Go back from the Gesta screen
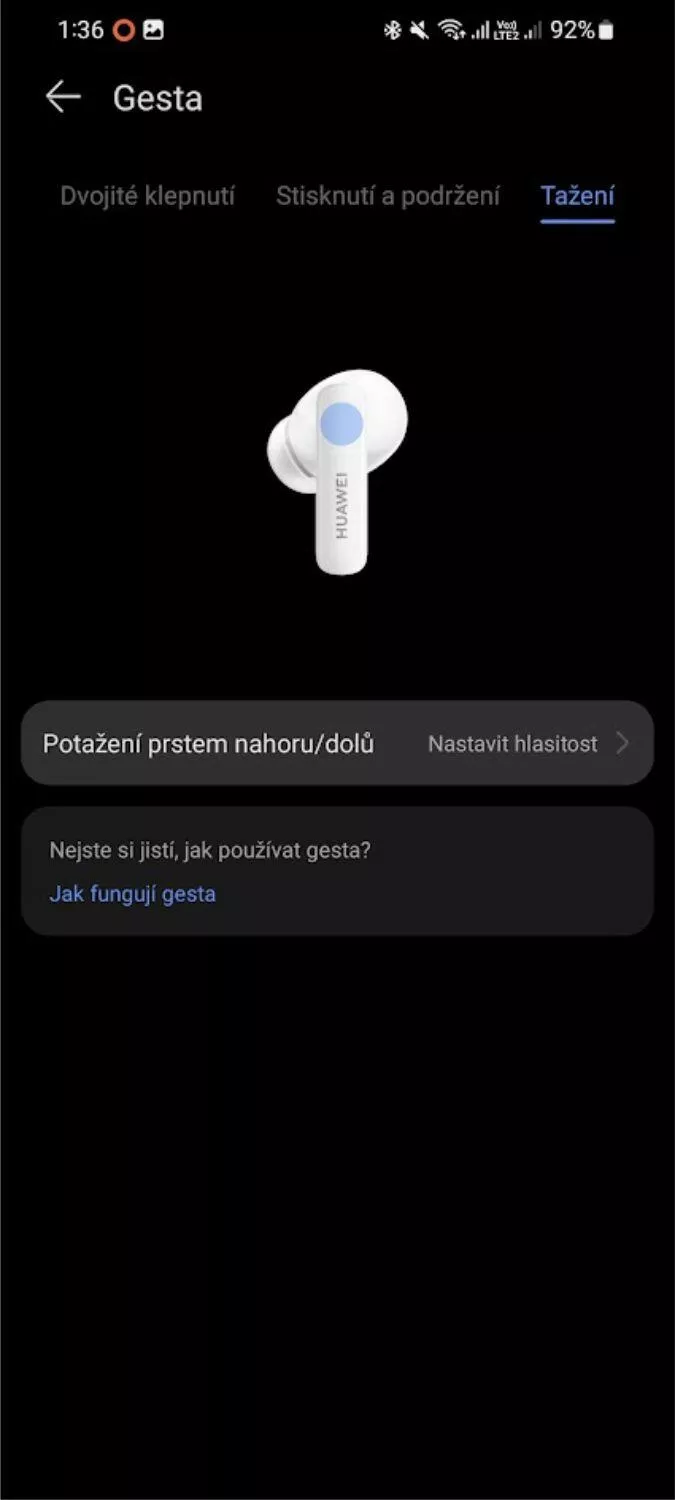The image size is (675, 1500). coord(63,97)
